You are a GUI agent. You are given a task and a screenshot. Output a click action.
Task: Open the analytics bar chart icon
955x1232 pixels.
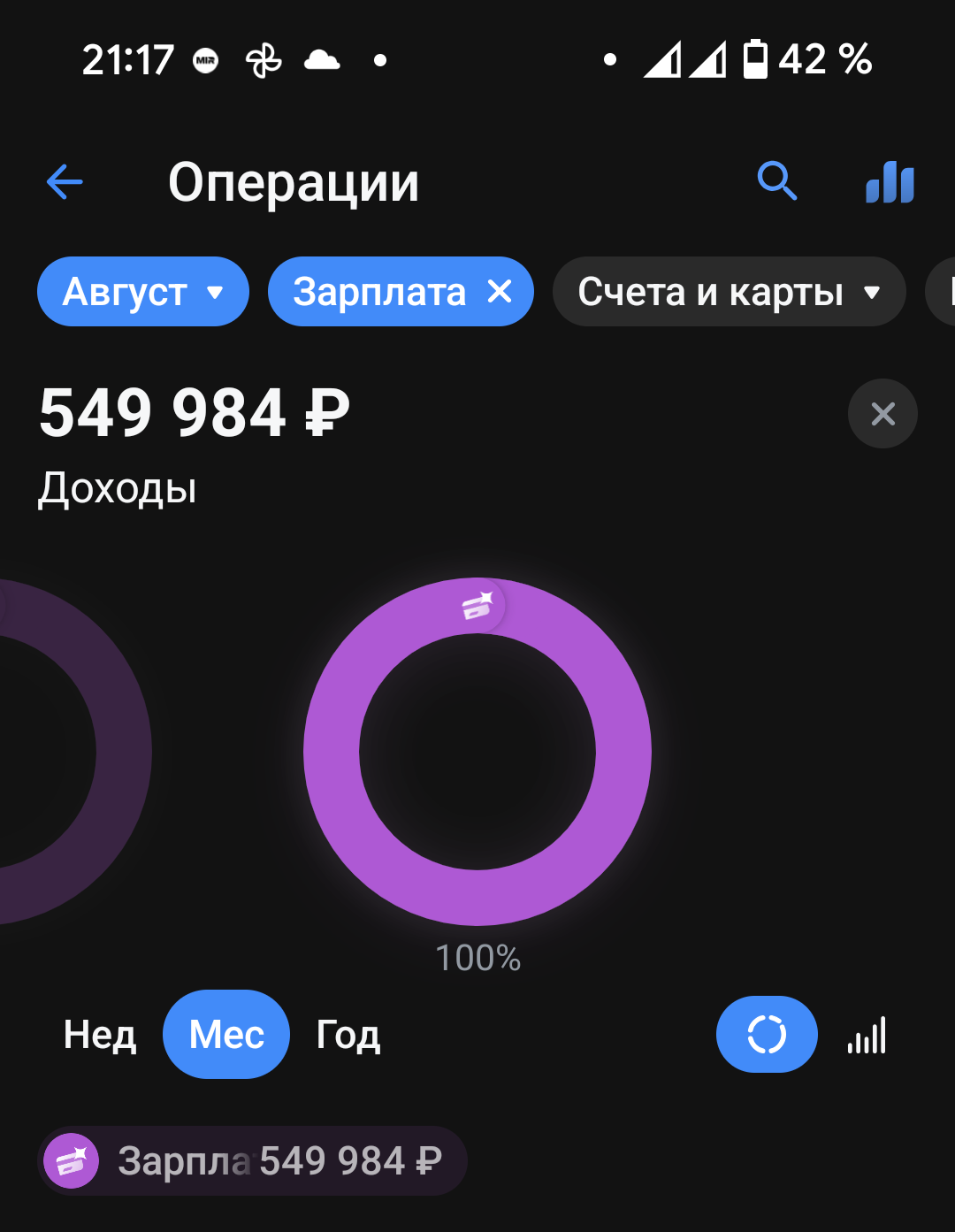[890, 183]
